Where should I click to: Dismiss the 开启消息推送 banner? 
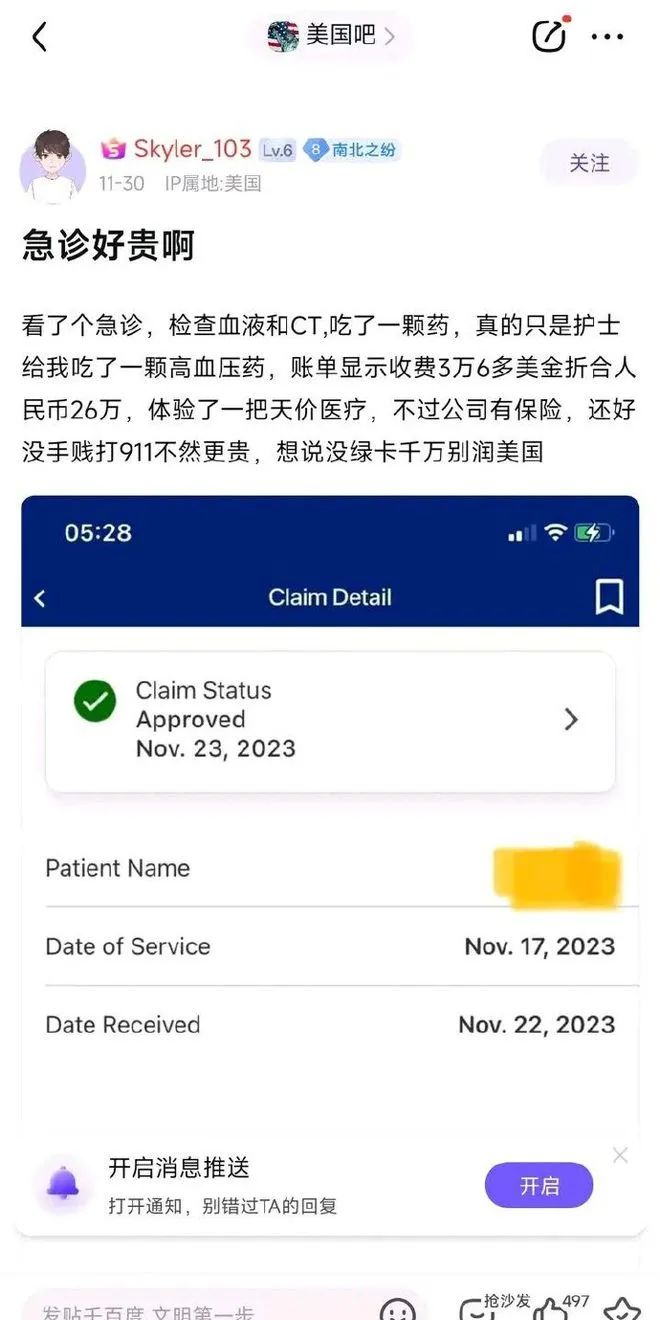[x=620, y=1155]
